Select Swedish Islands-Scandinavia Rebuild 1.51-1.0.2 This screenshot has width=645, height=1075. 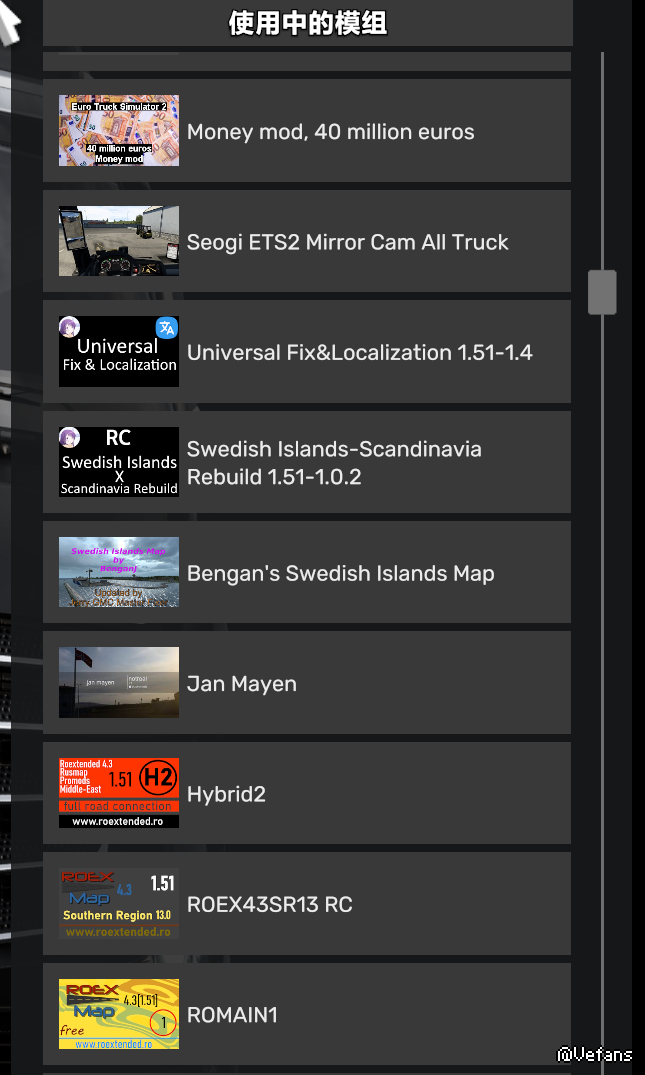coord(306,462)
